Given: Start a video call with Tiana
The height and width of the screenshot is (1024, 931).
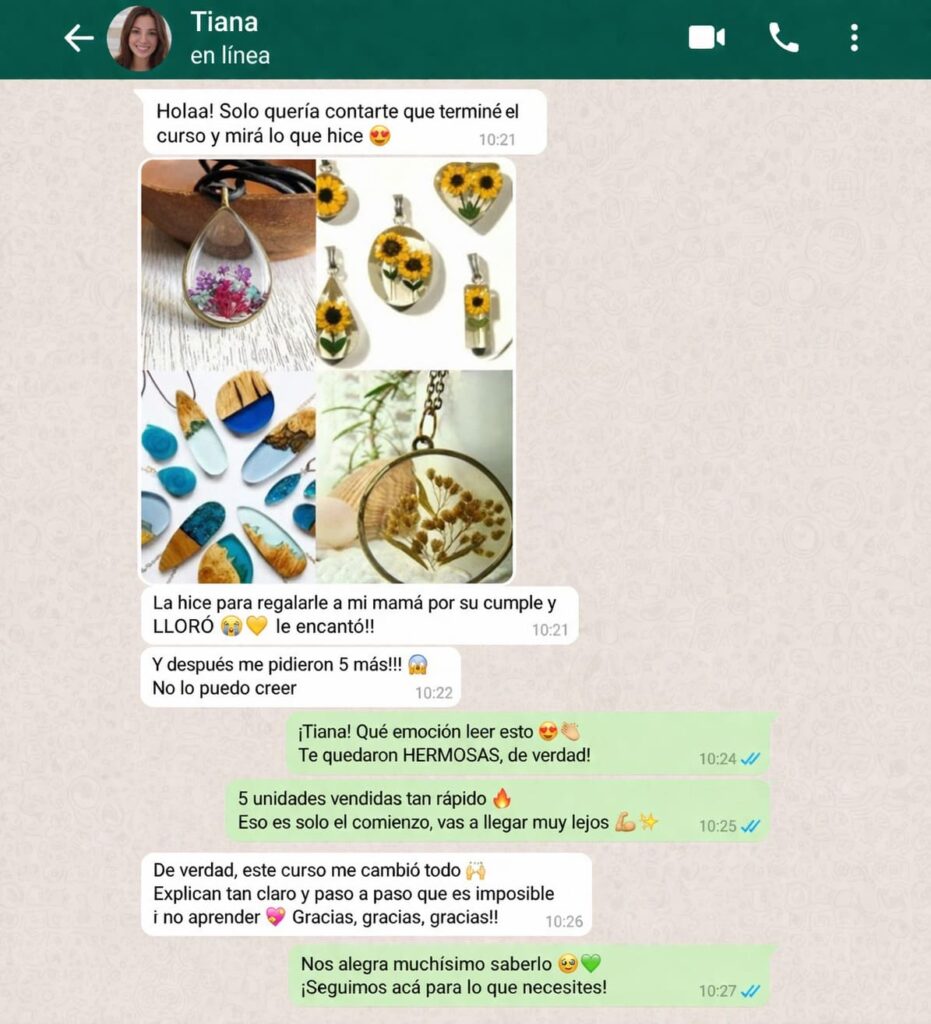Looking at the screenshot, I should point(706,38).
